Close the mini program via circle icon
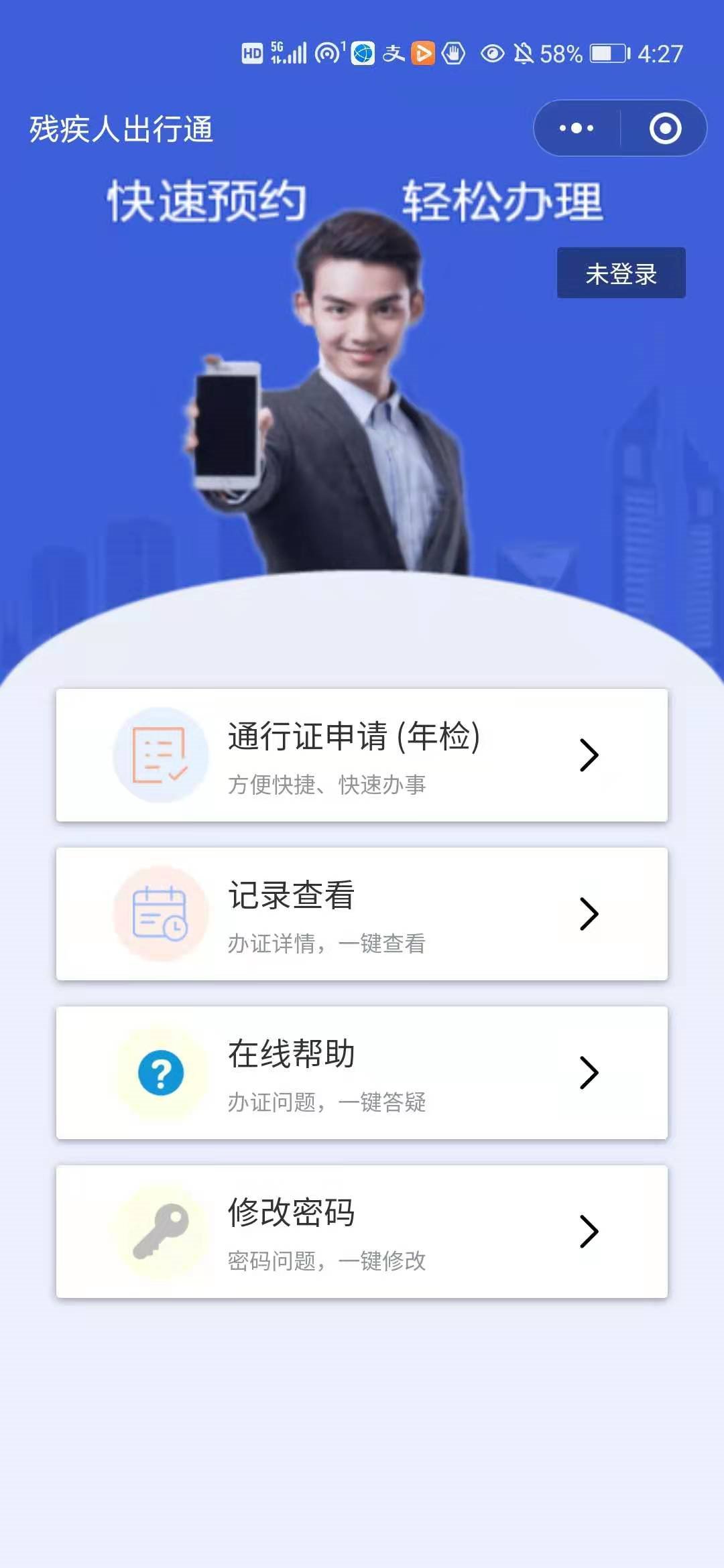724x1568 pixels. pos(665,128)
